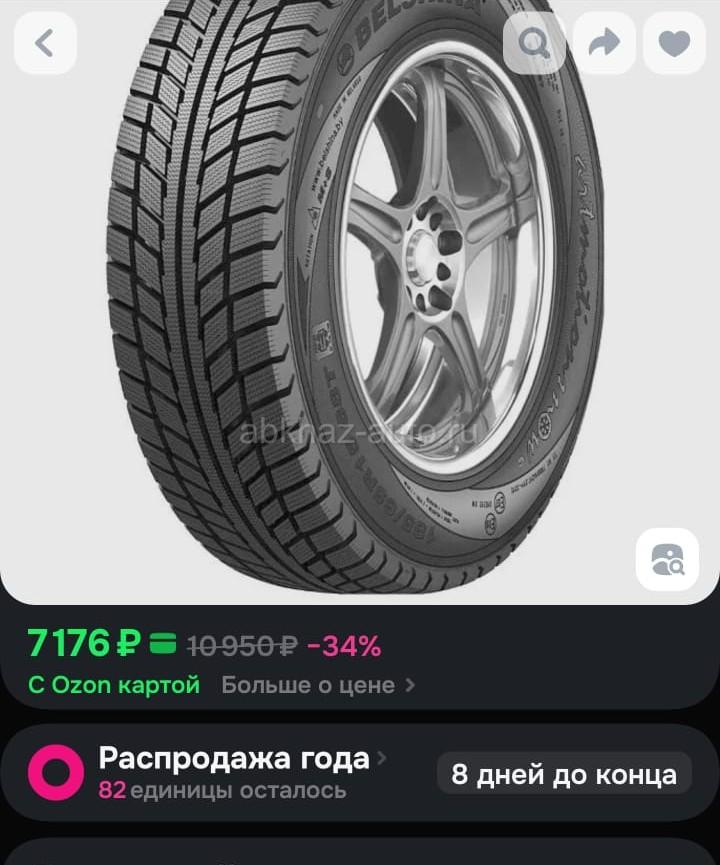Add the tire to favorites
Image resolution: width=720 pixels, height=865 pixels.
click(674, 43)
